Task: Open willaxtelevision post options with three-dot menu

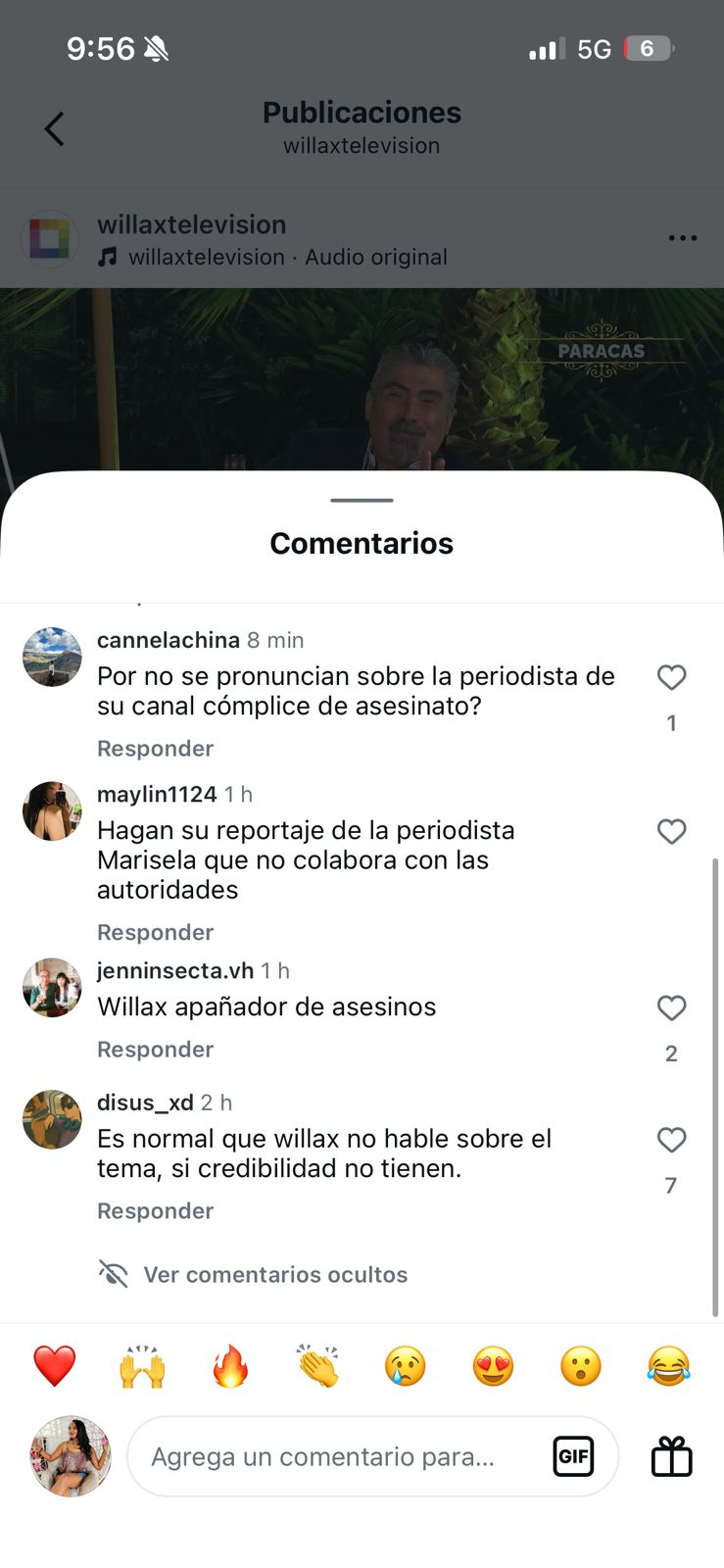Action: pyautogui.click(x=683, y=237)
